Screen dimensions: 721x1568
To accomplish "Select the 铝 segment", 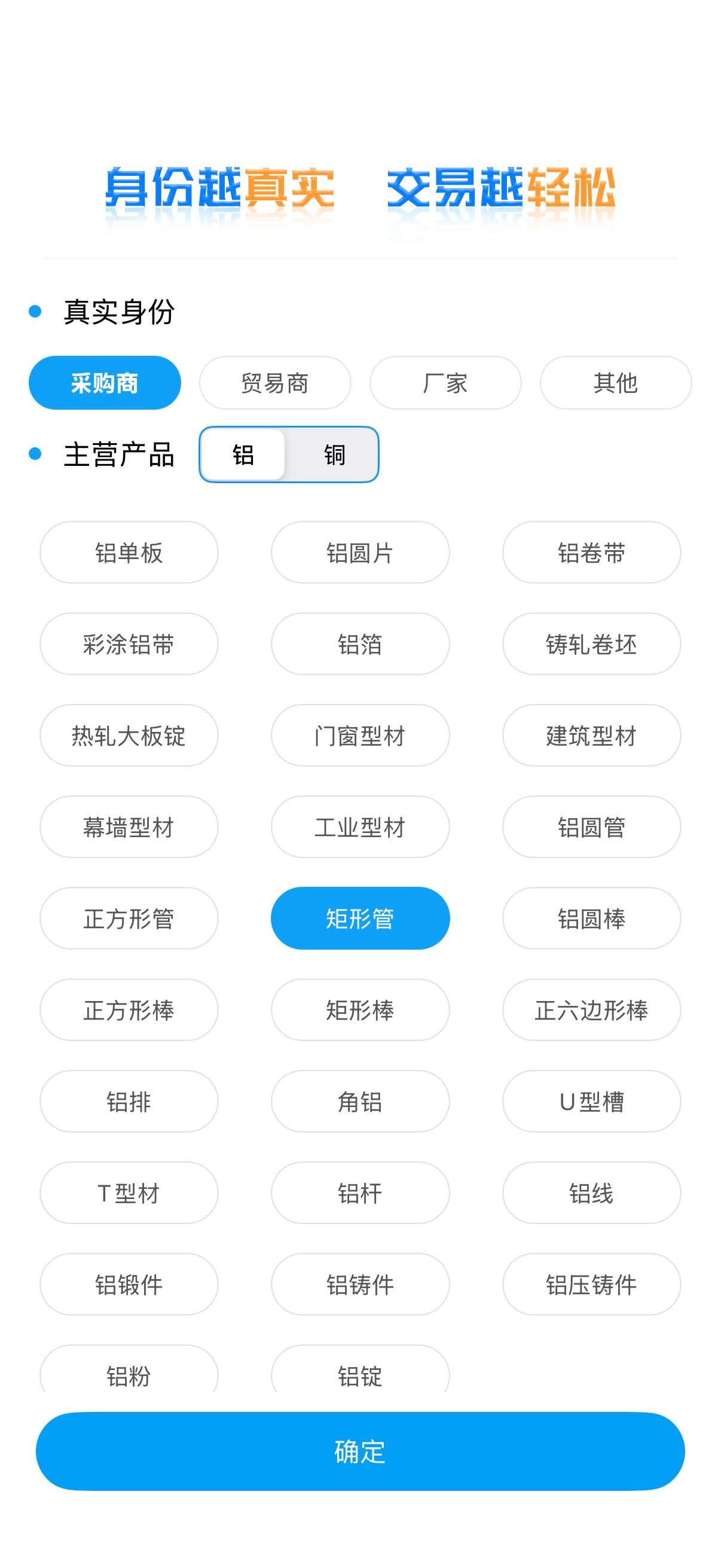I will pos(243,454).
